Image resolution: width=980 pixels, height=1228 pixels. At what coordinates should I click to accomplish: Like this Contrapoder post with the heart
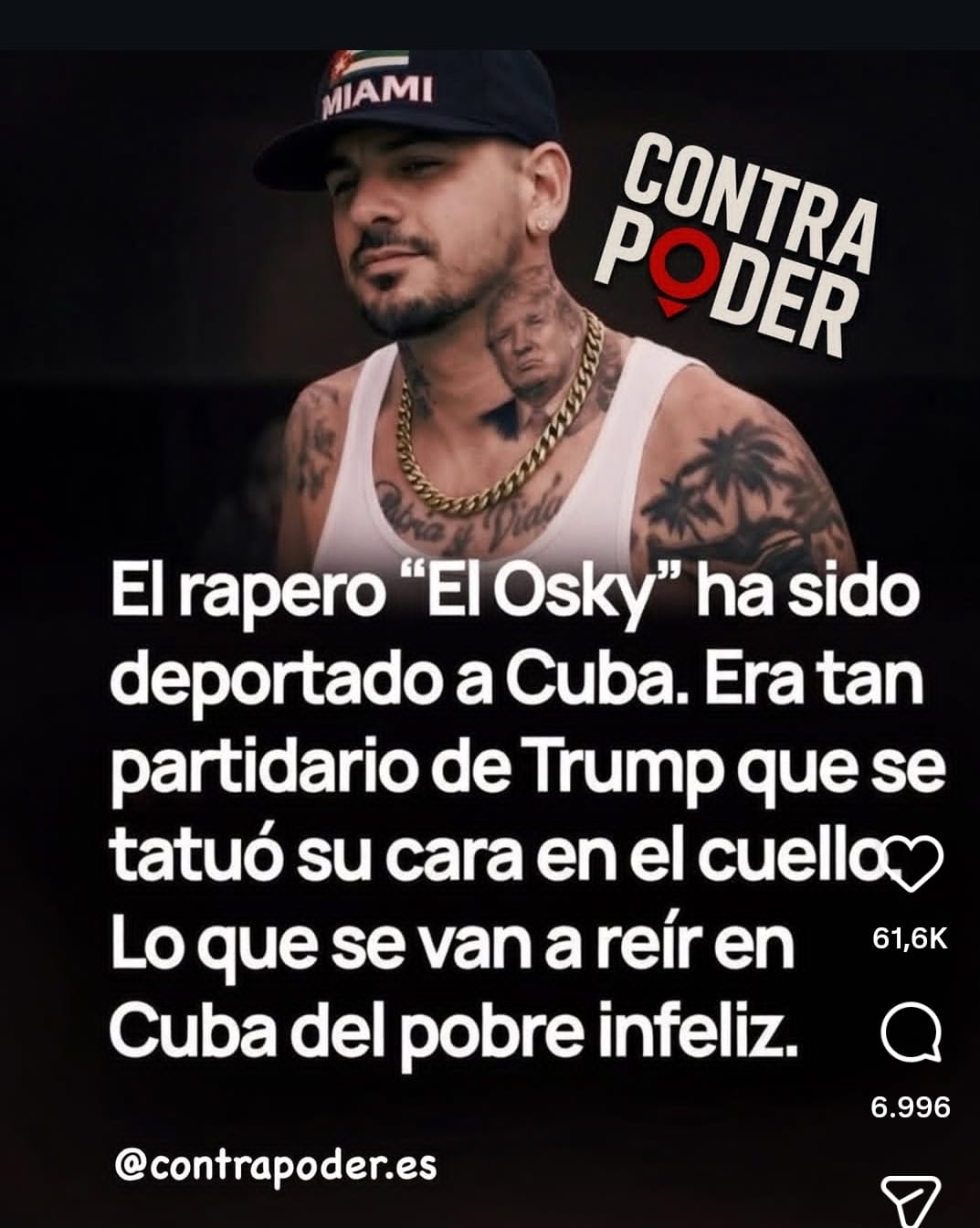point(912,863)
